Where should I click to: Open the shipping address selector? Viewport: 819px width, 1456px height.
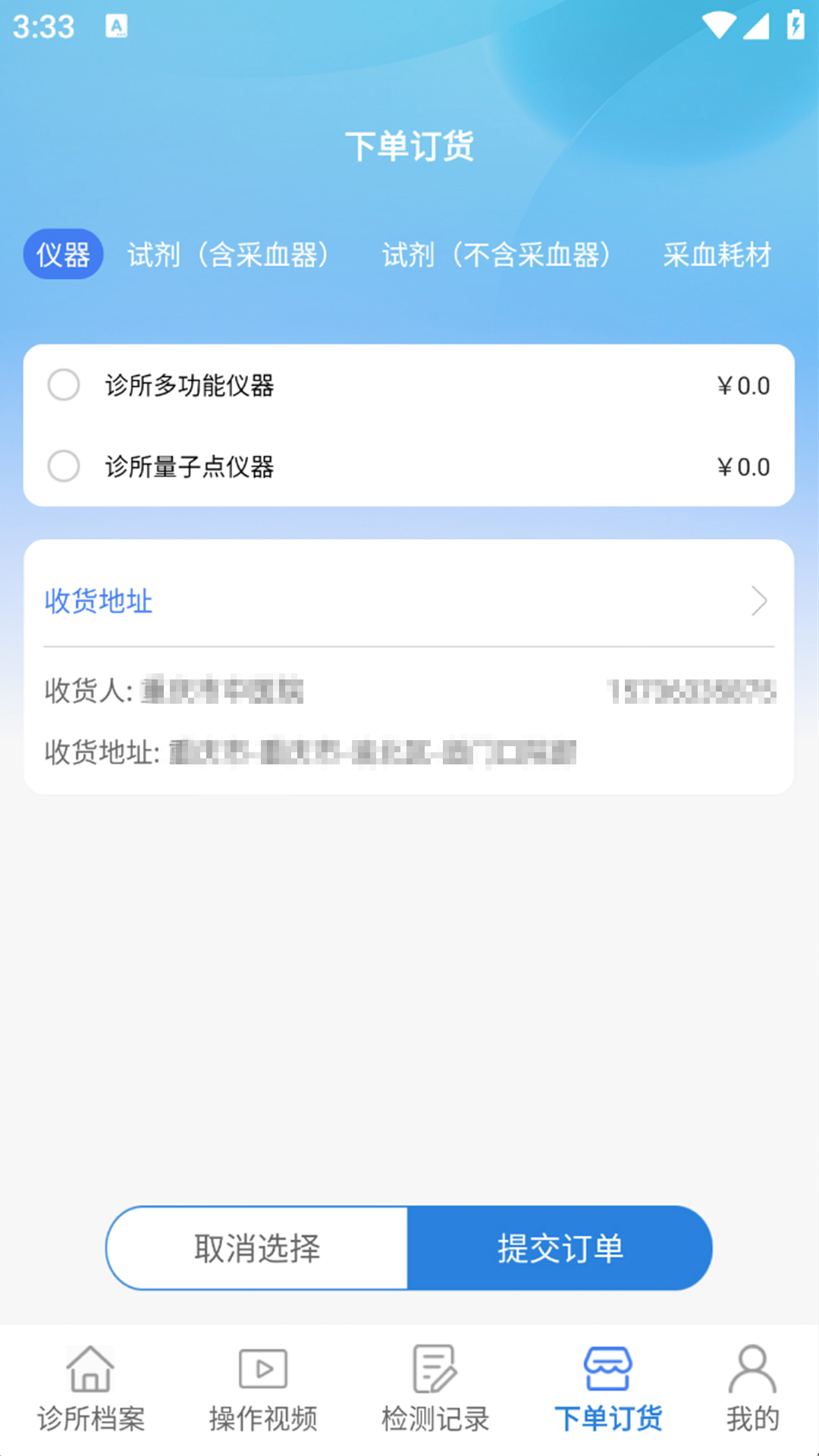coord(99,601)
